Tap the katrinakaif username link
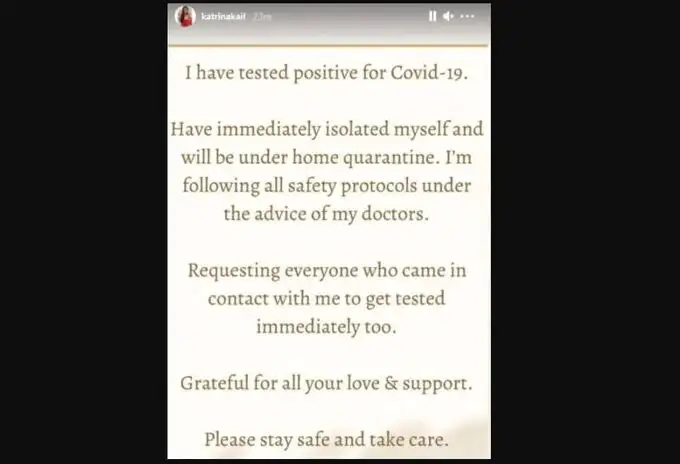The width and height of the screenshot is (680, 464). pos(220,17)
